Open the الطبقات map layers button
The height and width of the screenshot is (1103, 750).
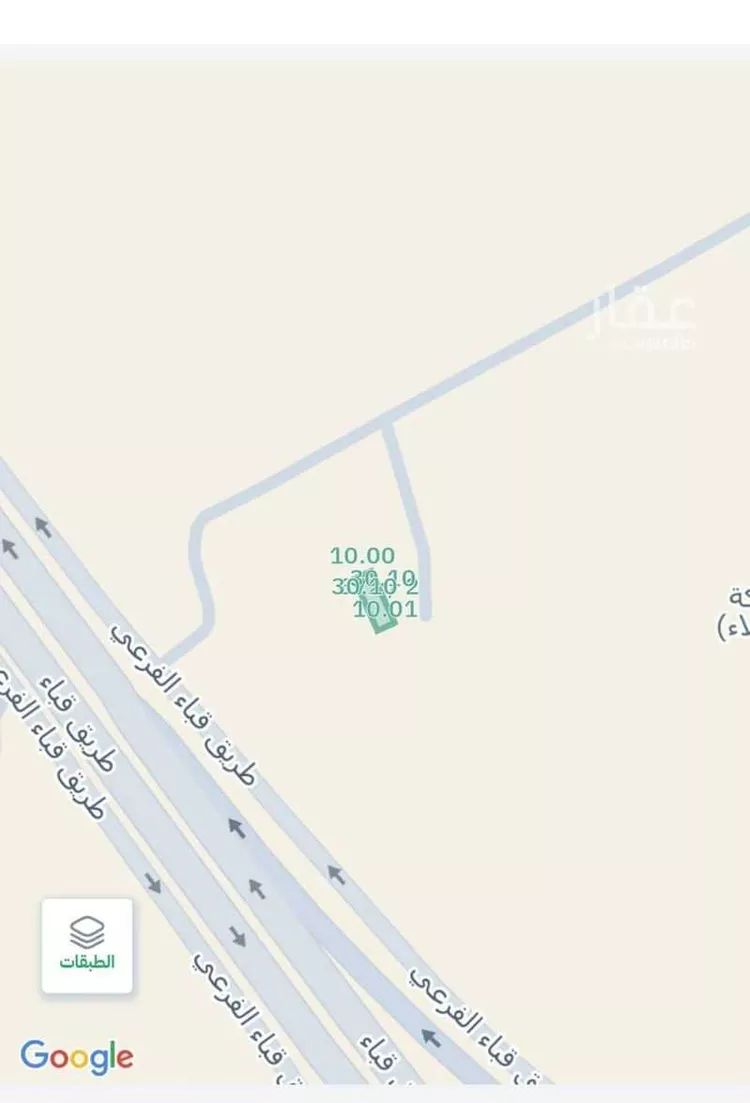tap(87, 945)
